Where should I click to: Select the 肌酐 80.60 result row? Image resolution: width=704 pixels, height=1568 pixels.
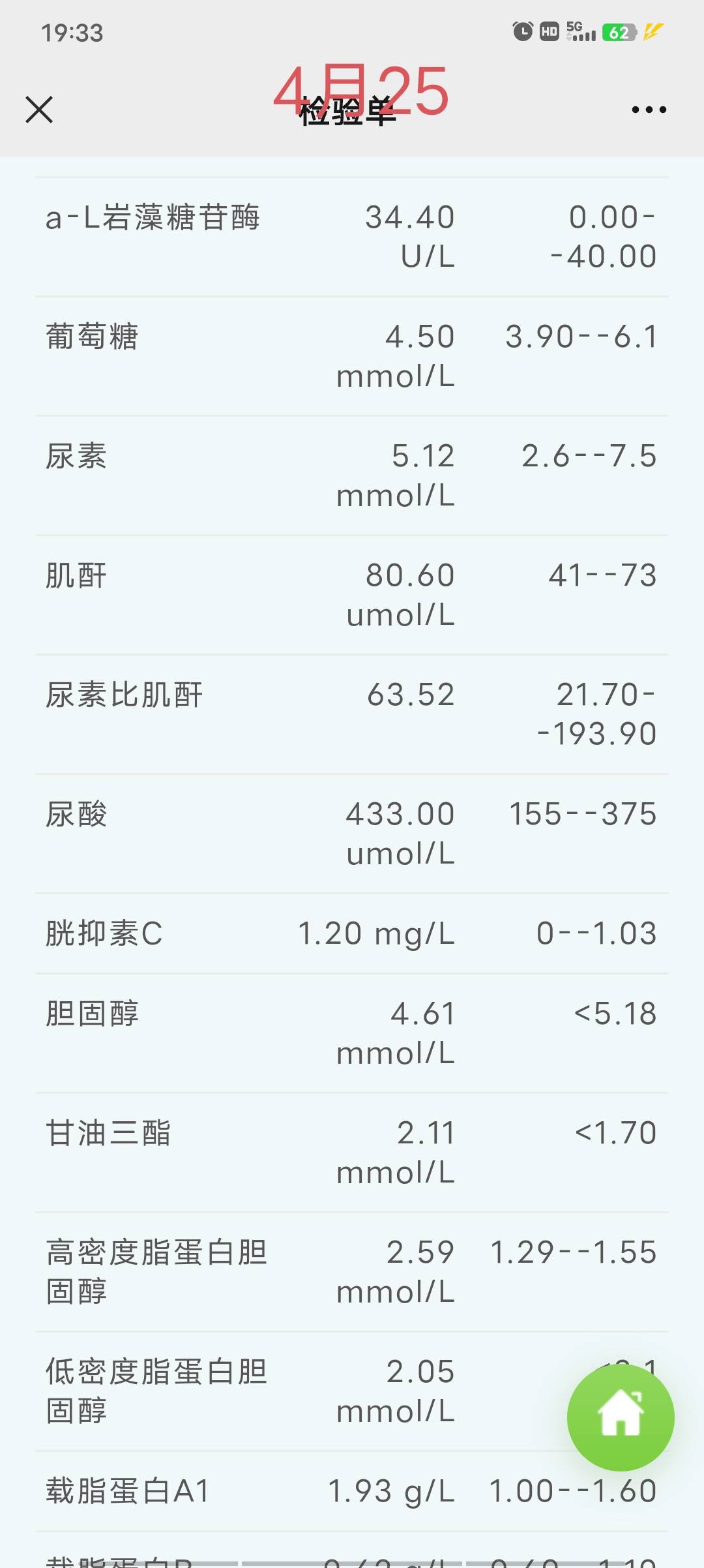point(352,594)
